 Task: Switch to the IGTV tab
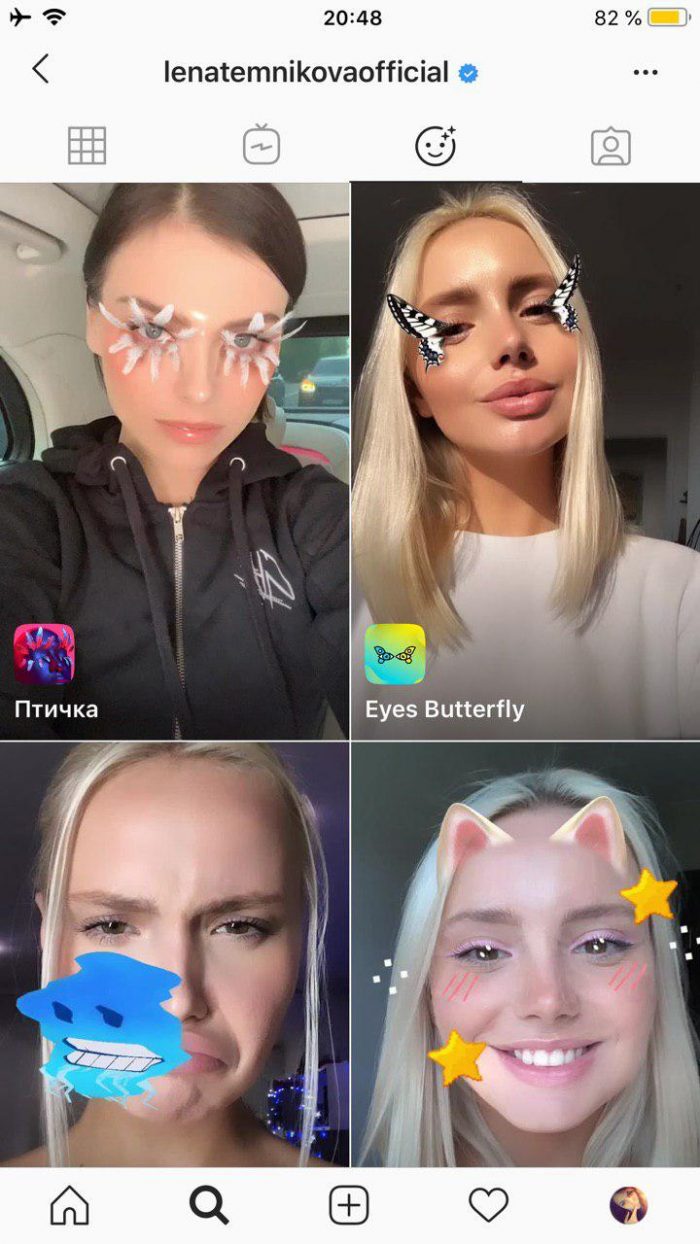pyautogui.click(x=261, y=146)
